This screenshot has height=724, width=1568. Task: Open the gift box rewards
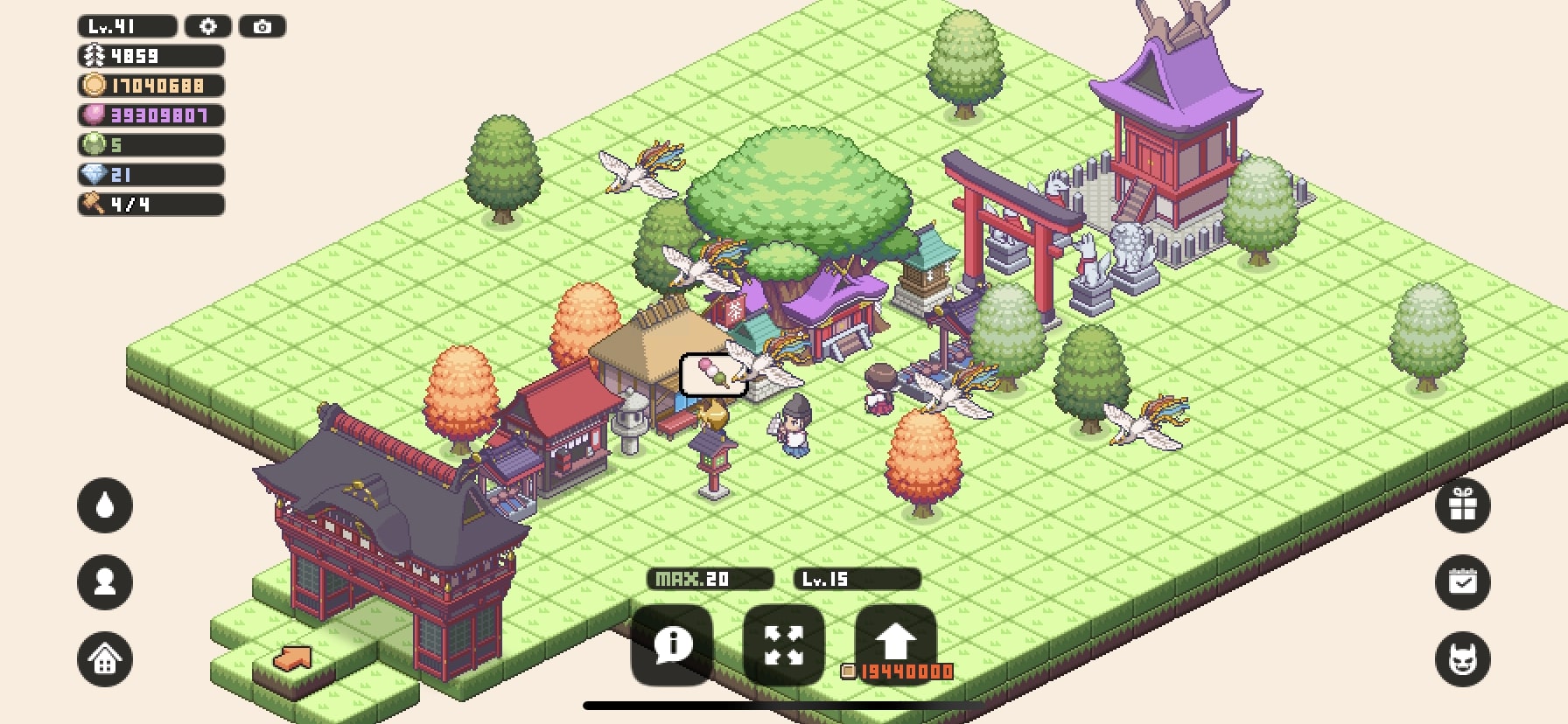click(x=1462, y=505)
